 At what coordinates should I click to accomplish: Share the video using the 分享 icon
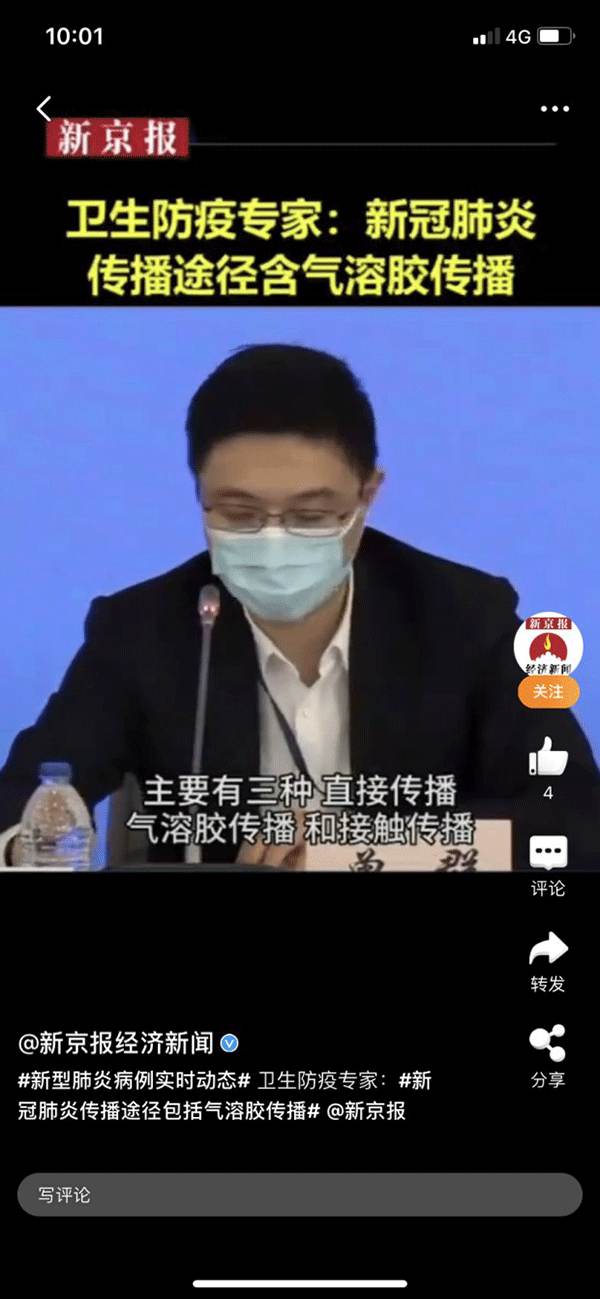(x=548, y=1044)
